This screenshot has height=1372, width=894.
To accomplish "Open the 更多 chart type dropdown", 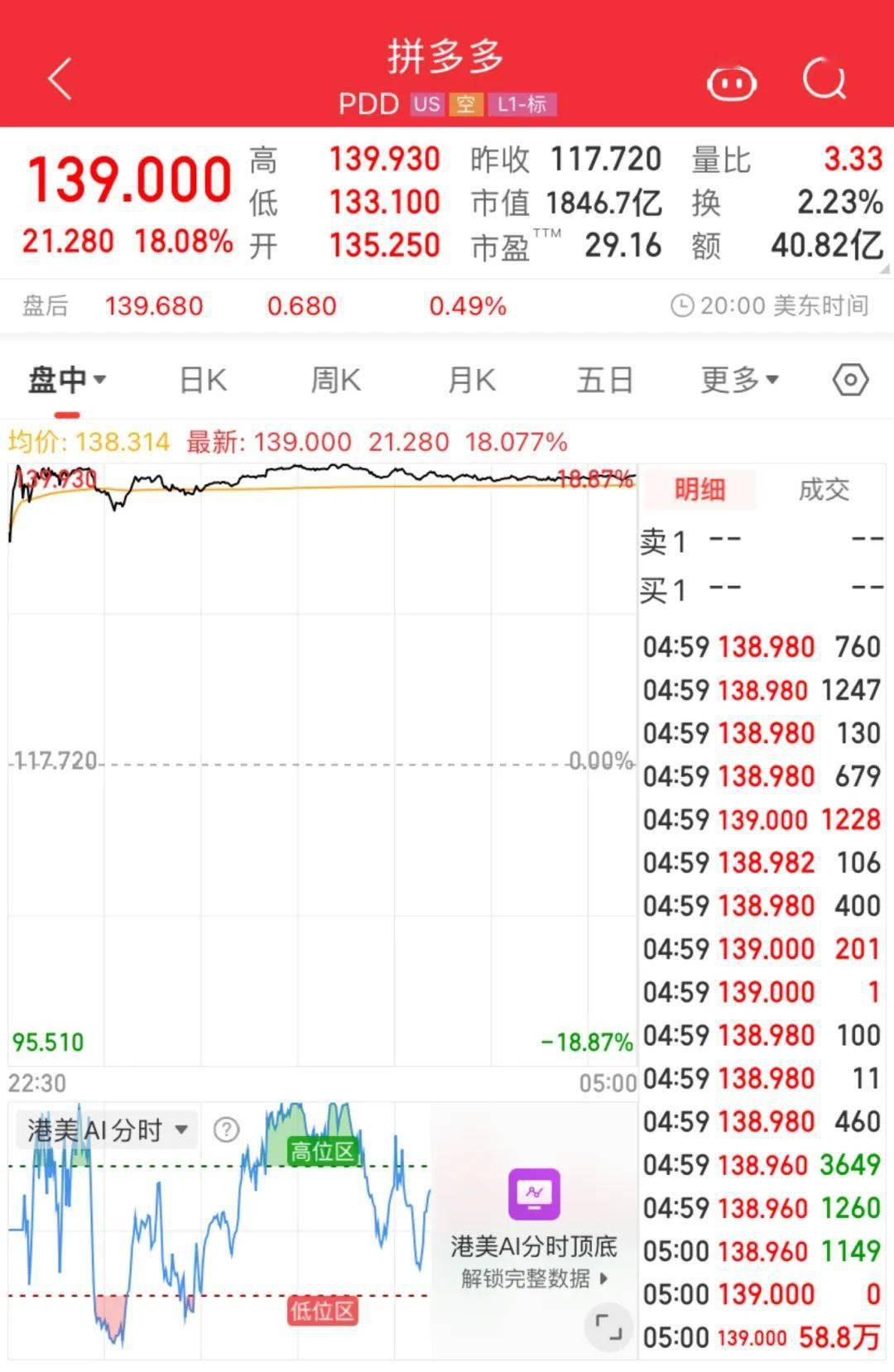I will click(x=738, y=380).
